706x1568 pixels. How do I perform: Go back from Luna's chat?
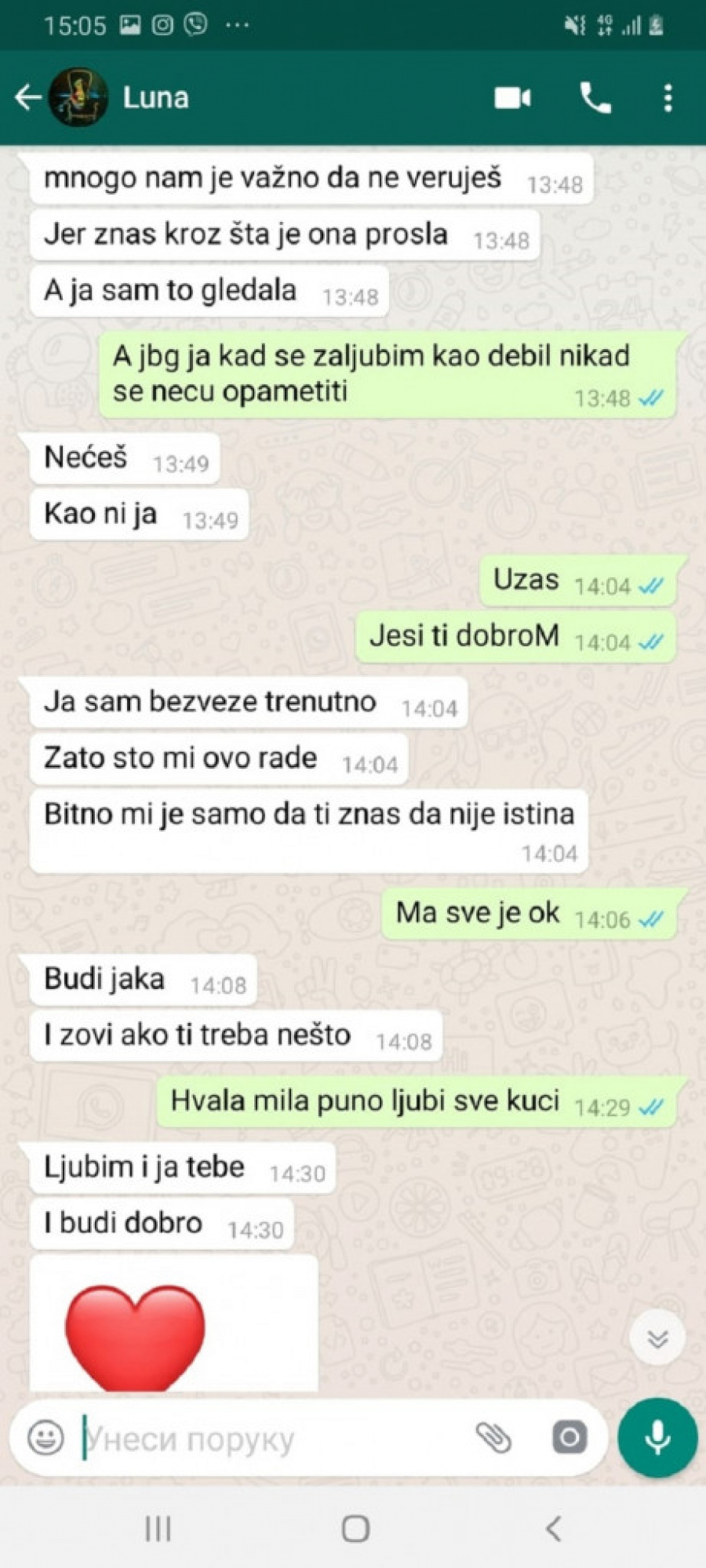[28, 98]
